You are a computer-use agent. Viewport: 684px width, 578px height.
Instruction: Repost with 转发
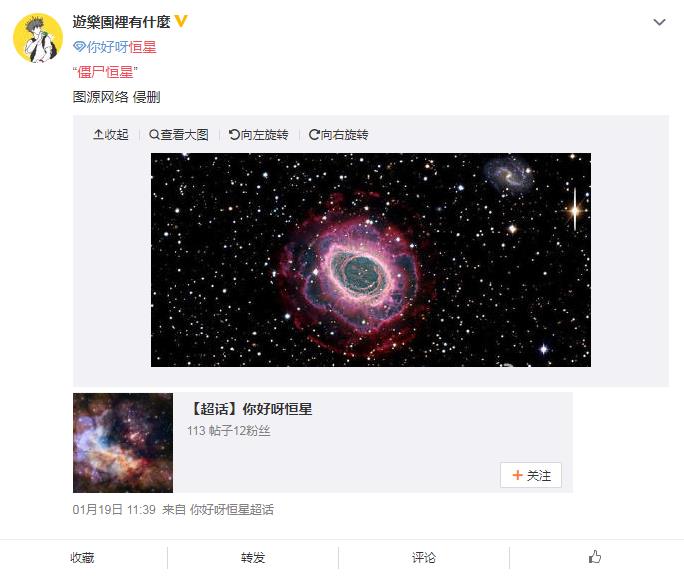[x=253, y=558]
